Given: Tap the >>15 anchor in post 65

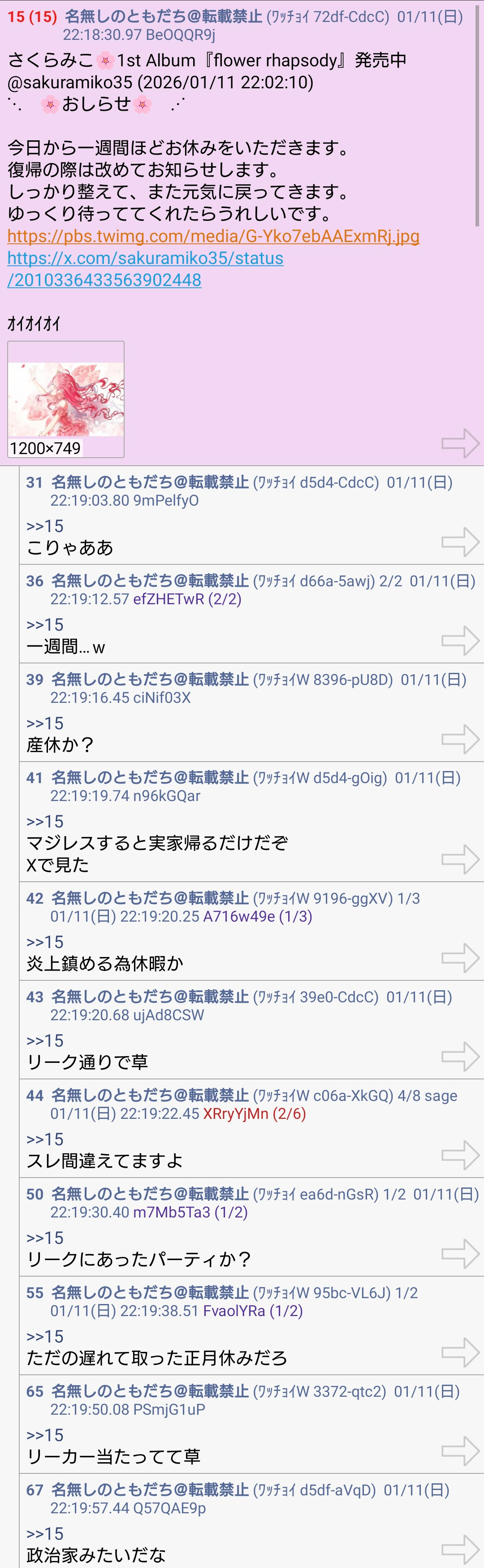Looking at the screenshot, I should pos(44,1435).
